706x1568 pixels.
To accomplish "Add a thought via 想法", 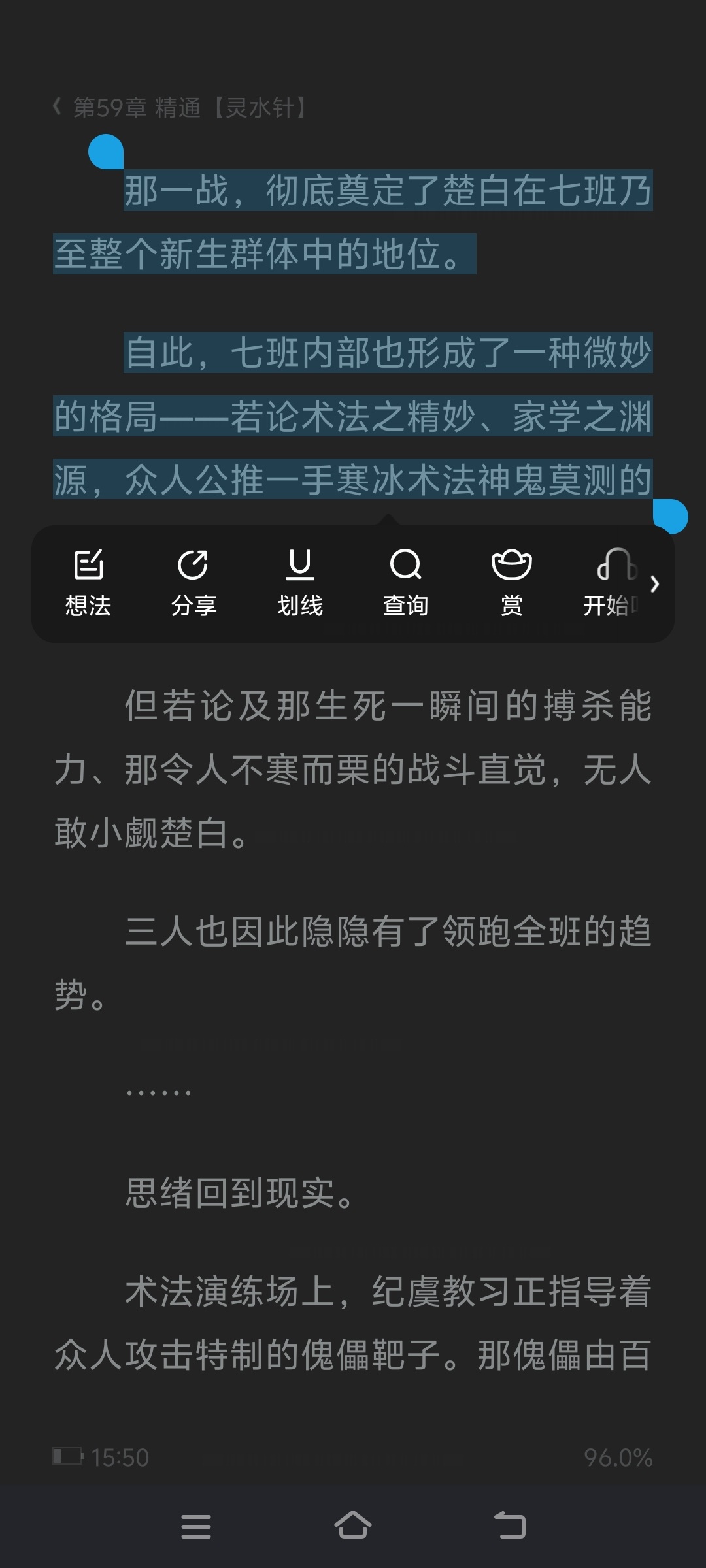I will click(x=88, y=583).
